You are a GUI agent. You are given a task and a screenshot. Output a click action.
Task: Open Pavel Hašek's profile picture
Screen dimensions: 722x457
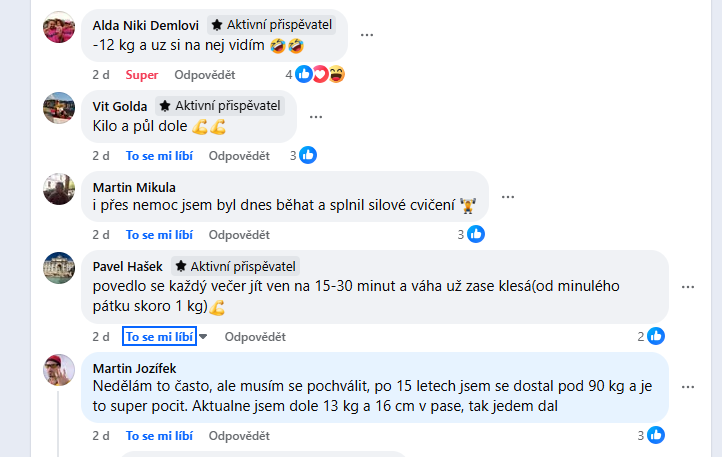tap(59, 268)
